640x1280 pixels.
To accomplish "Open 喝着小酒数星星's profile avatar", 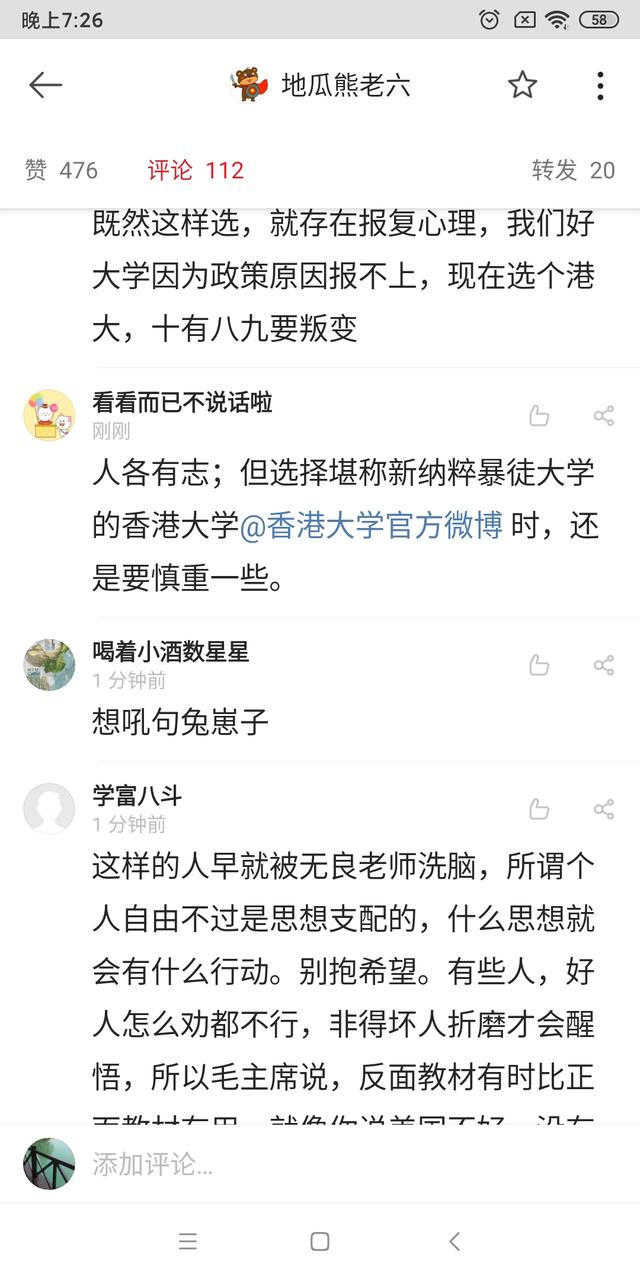I will click(x=49, y=664).
